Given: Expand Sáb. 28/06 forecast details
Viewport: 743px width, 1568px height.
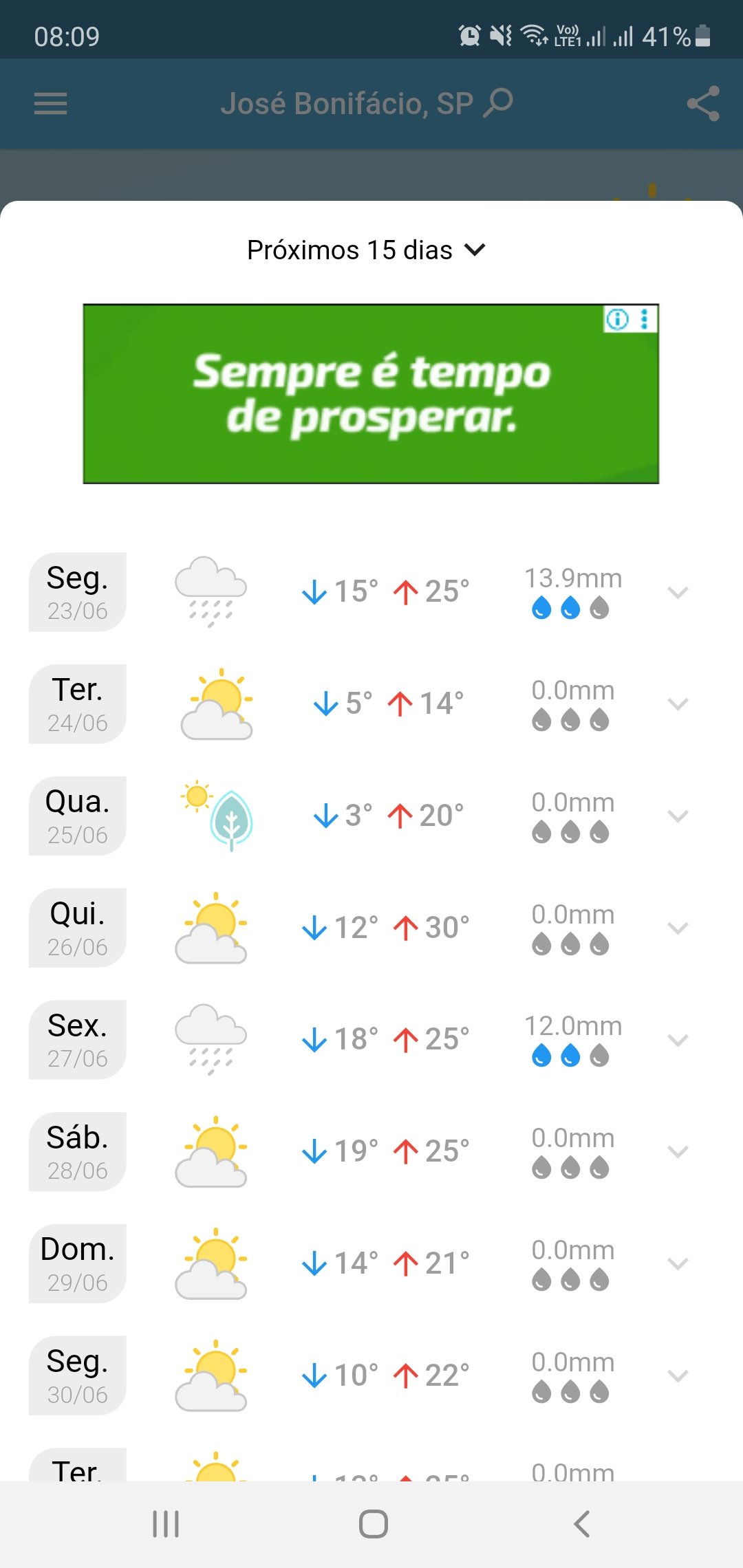Looking at the screenshot, I should click(x=678, y=1152).
